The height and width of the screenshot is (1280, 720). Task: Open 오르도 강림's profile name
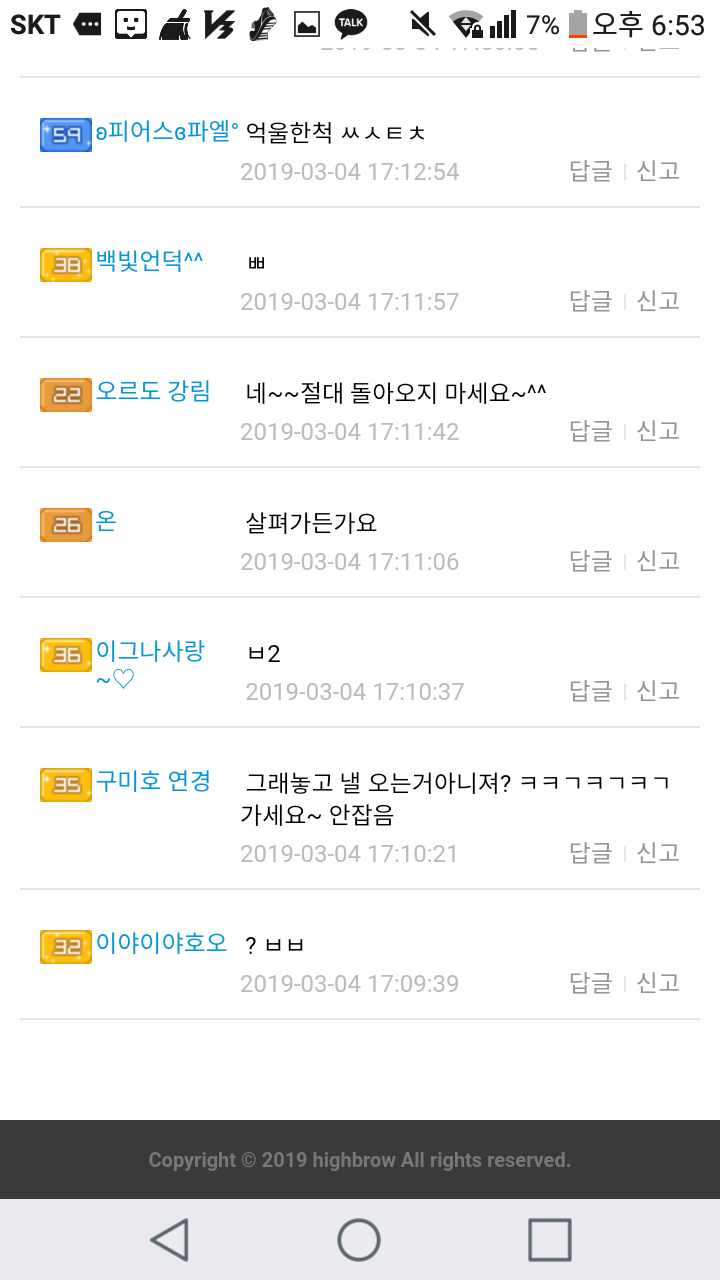click(153, 391)
